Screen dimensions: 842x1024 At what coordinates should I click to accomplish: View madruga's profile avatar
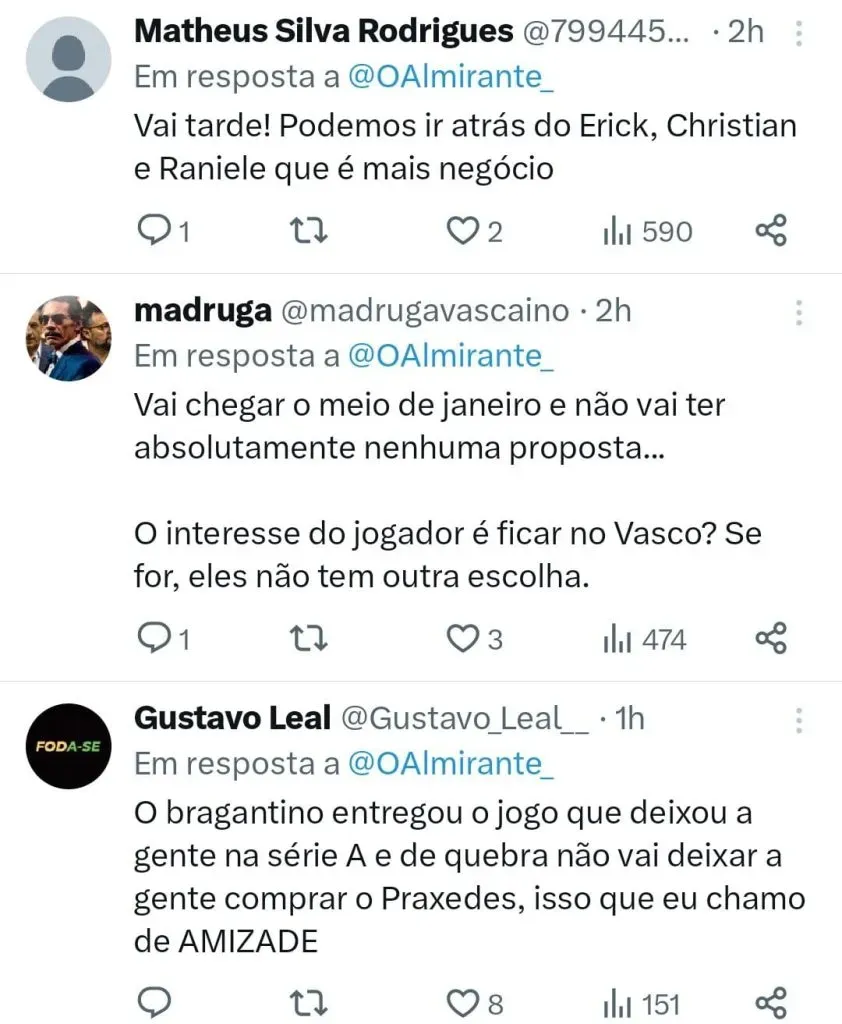[x=68, y=338]
